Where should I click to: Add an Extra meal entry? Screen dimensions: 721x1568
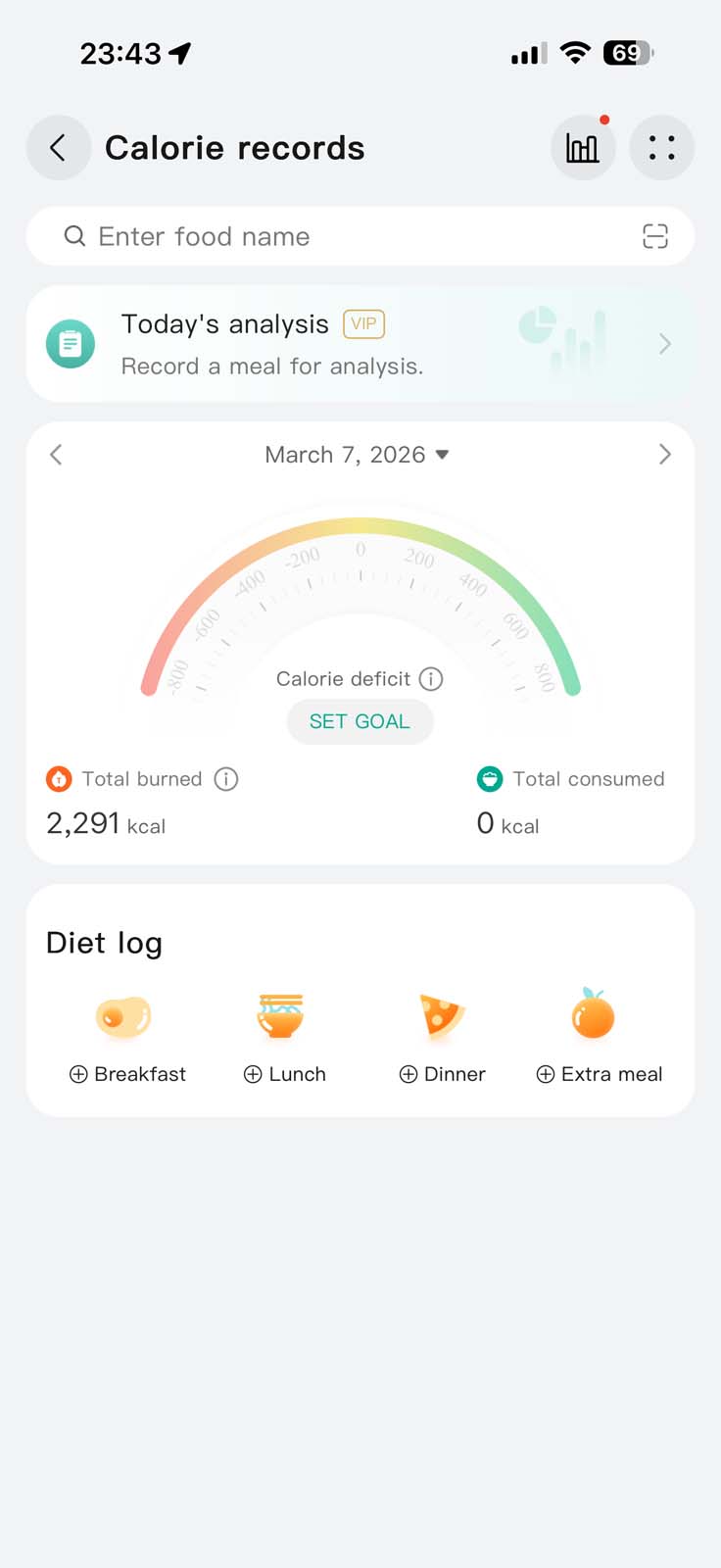coord(600,1074)
